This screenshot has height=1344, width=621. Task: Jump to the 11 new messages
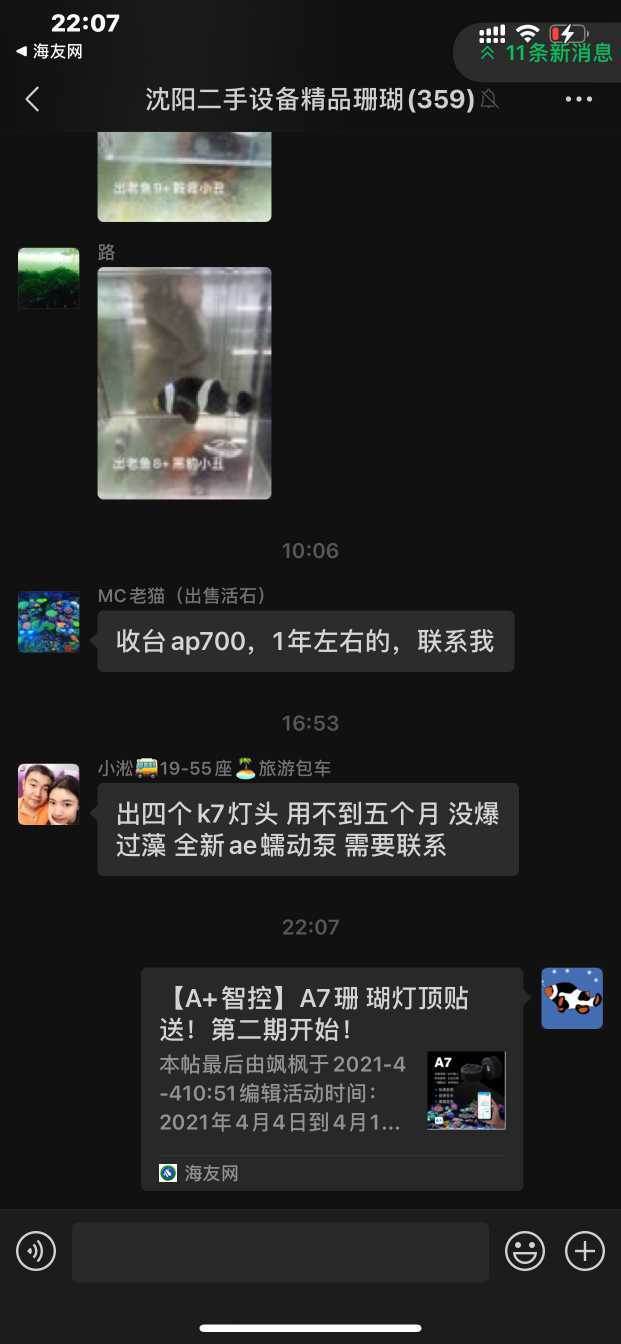[x=548, y=53]
